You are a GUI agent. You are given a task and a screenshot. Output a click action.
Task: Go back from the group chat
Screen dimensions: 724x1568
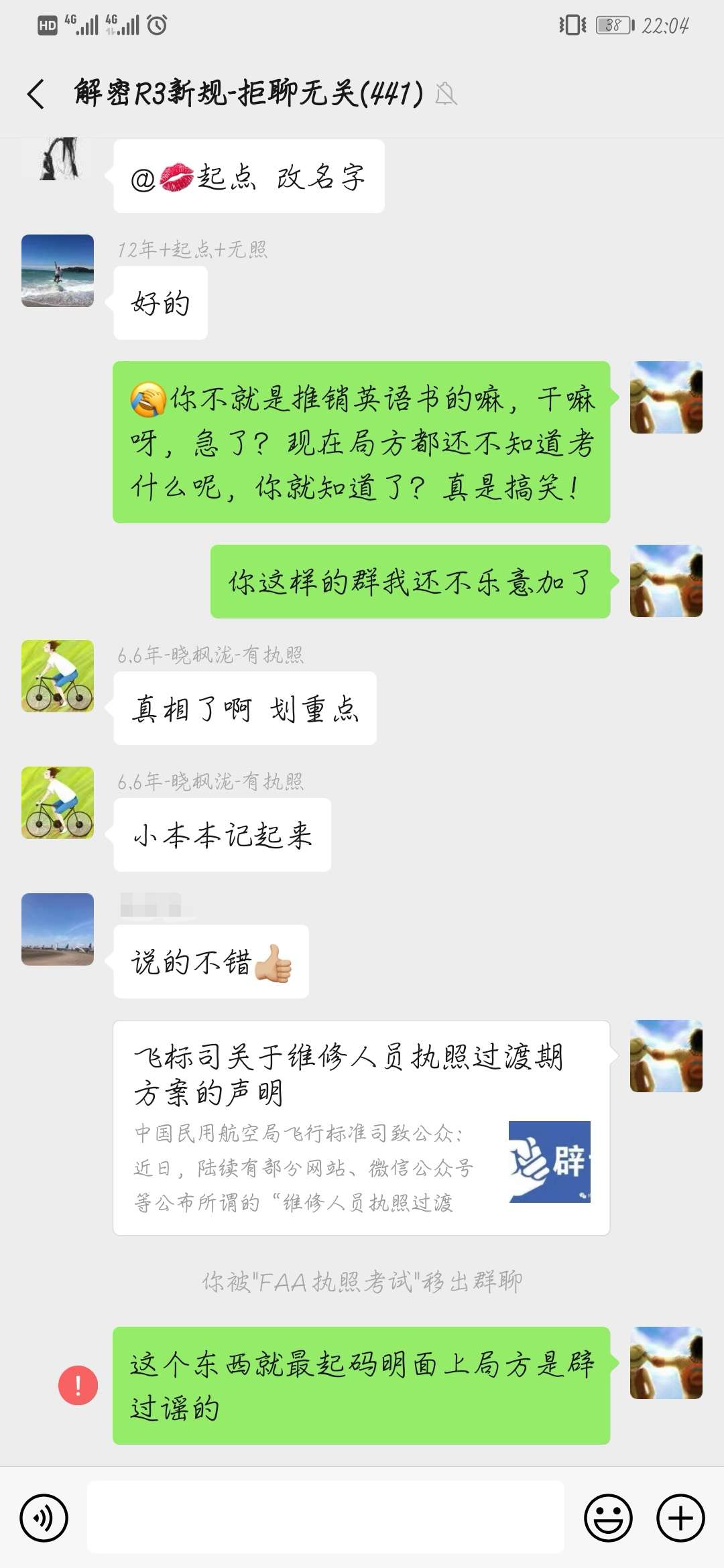click(x=36, y=93)
